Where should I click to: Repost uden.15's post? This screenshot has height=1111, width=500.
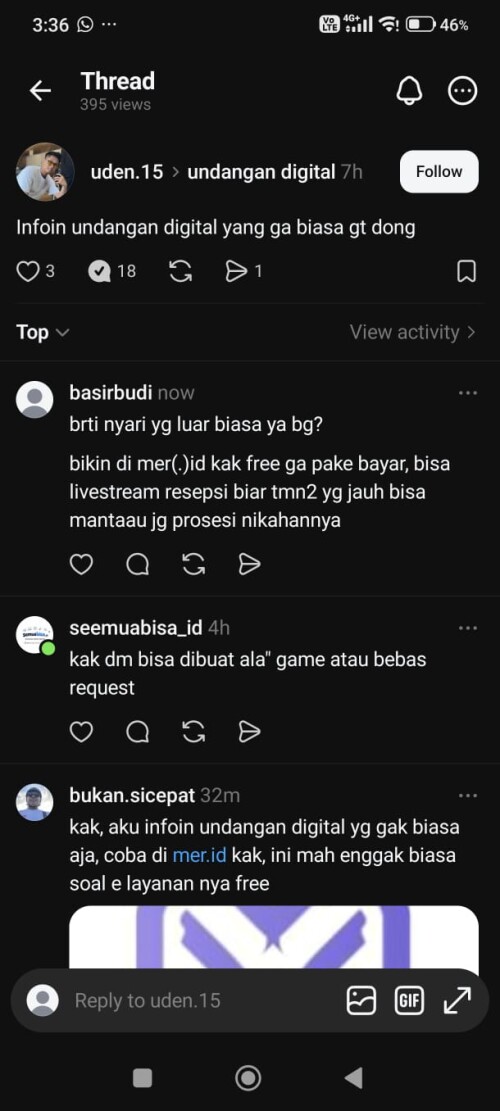click(x=181, y=271)
